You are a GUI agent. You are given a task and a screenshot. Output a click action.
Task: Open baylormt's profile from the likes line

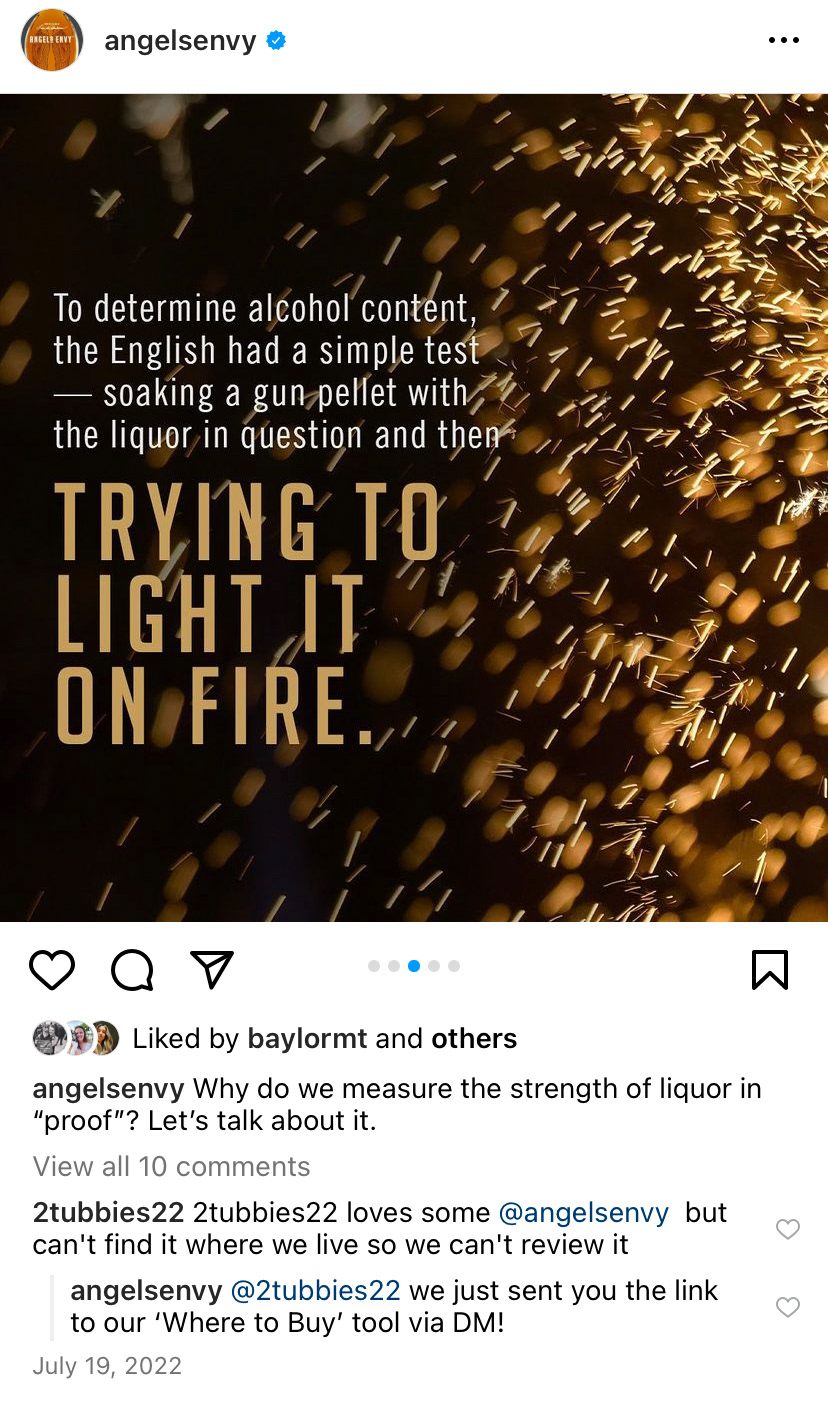(310, 1039)
